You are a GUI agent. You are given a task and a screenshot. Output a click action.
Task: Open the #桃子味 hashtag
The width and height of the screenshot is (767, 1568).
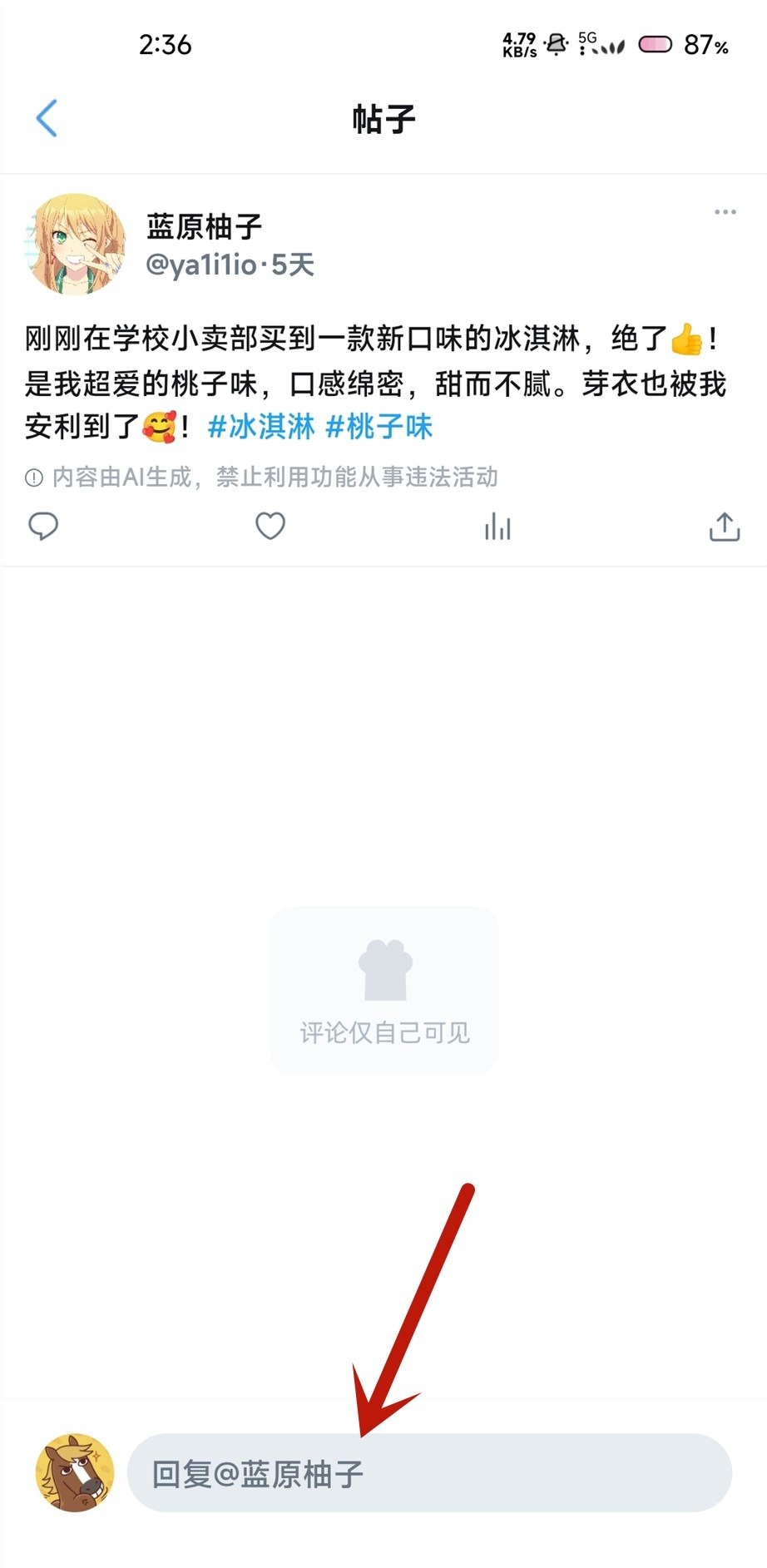click(379, 427)
